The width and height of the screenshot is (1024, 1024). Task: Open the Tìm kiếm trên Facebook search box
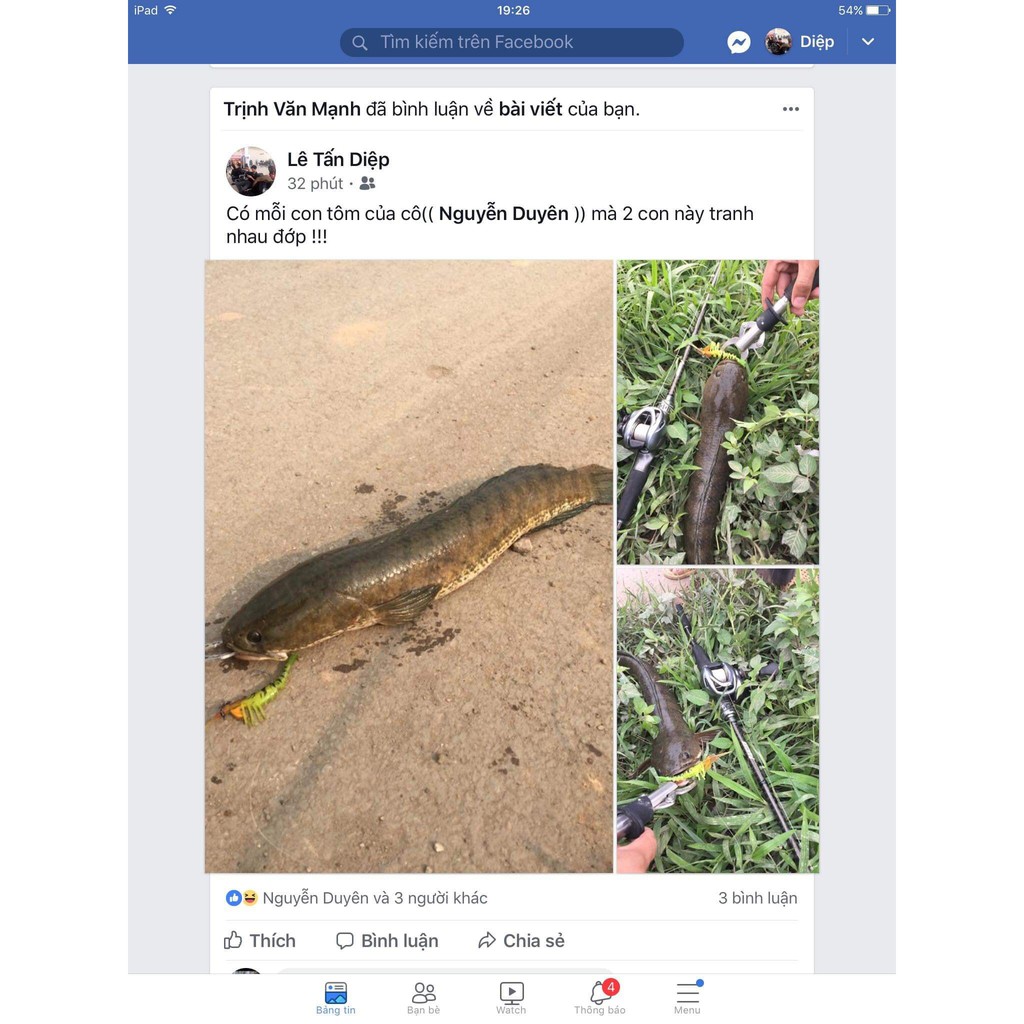[x=512, y=42]
